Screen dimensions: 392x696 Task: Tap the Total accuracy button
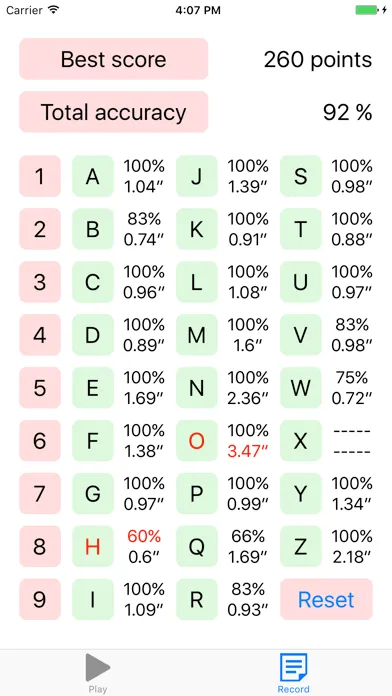click(x=114, y=112)
